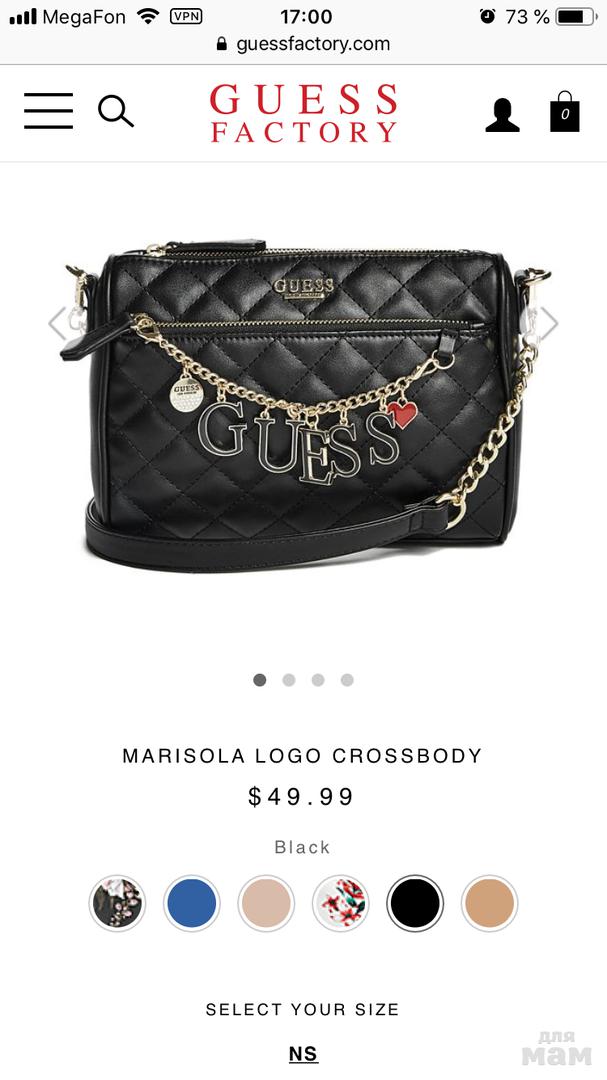The image size is (607, 1080).
Task: Show next product image arrow
Action: click(548, 323)
